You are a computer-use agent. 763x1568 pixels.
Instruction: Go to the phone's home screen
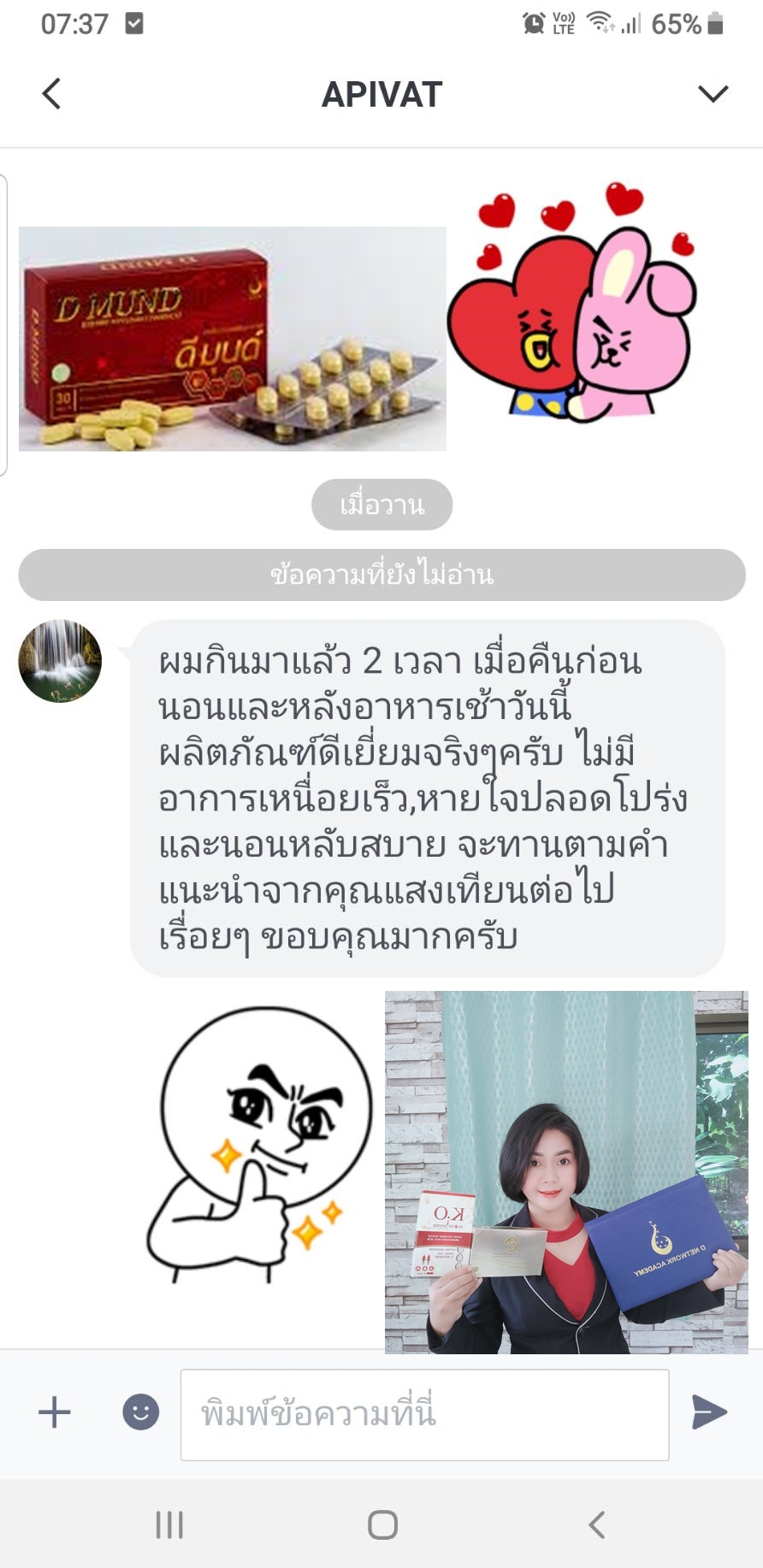(x=382, y=1524)
